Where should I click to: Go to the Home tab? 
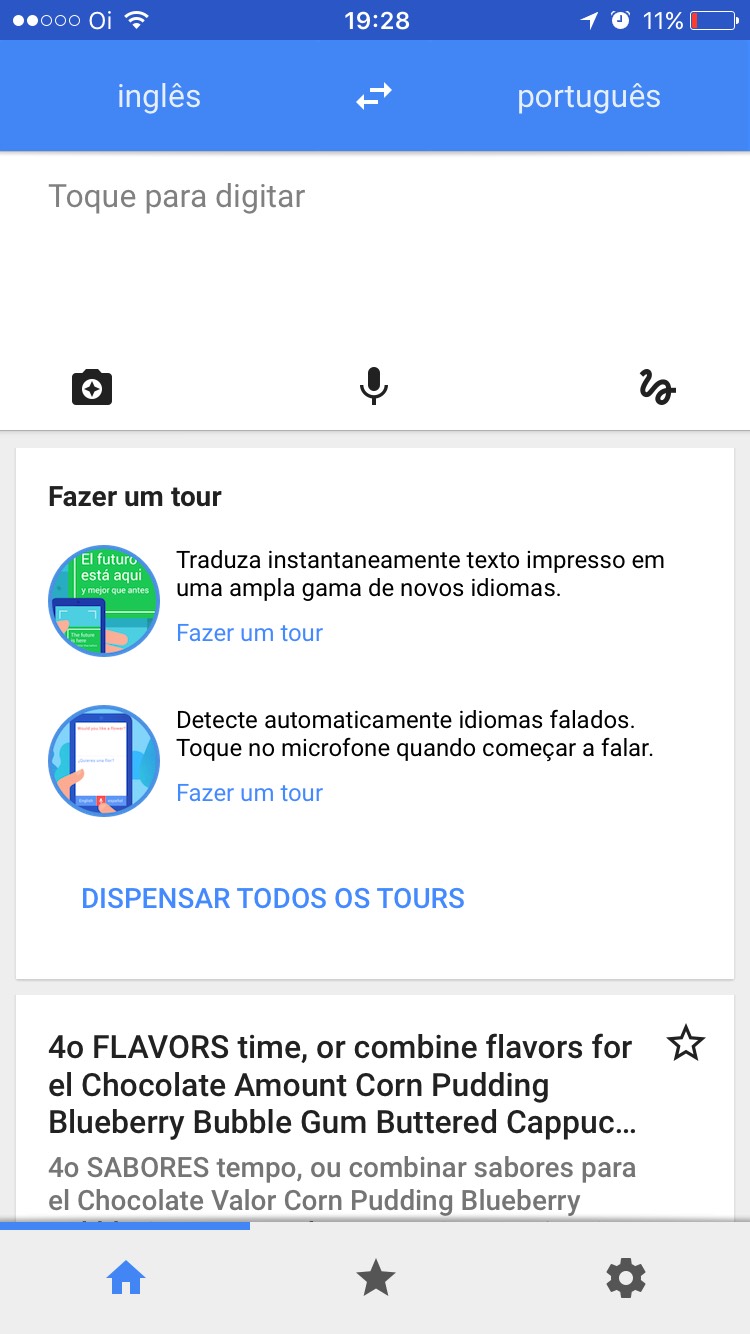[127, 1278]
